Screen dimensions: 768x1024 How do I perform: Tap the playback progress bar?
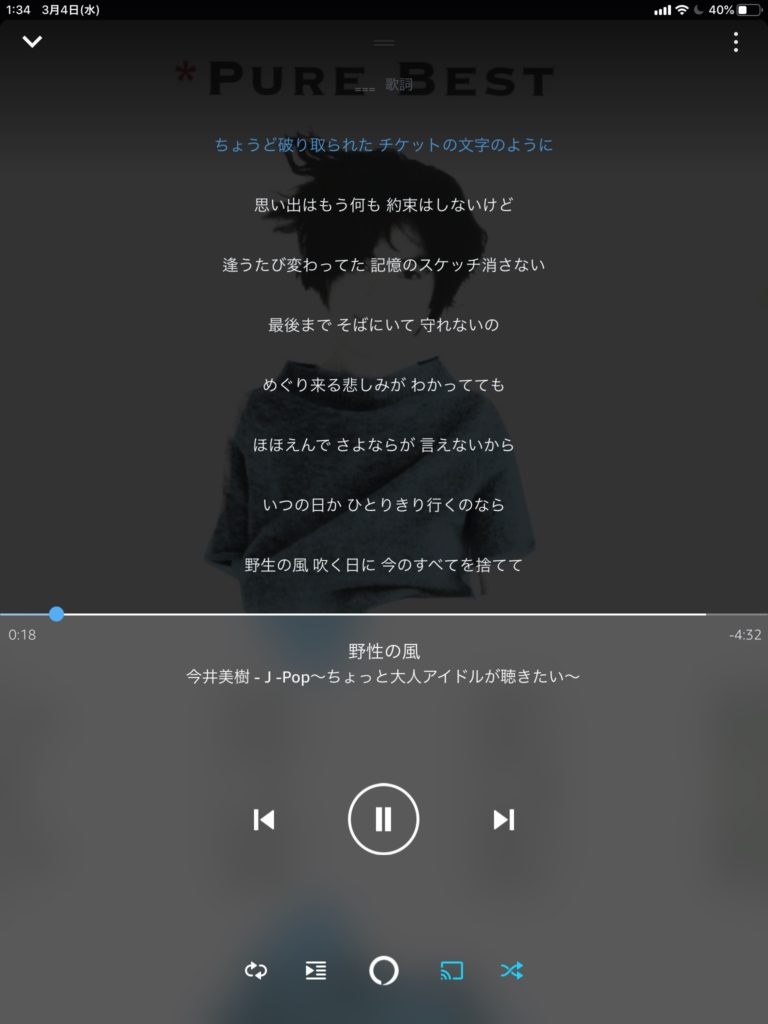click(x=380, y=614)
